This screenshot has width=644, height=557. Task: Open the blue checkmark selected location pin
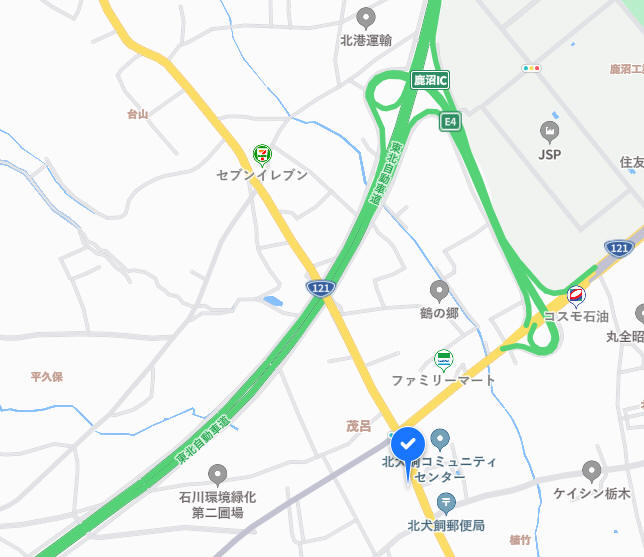coord(408,443)
